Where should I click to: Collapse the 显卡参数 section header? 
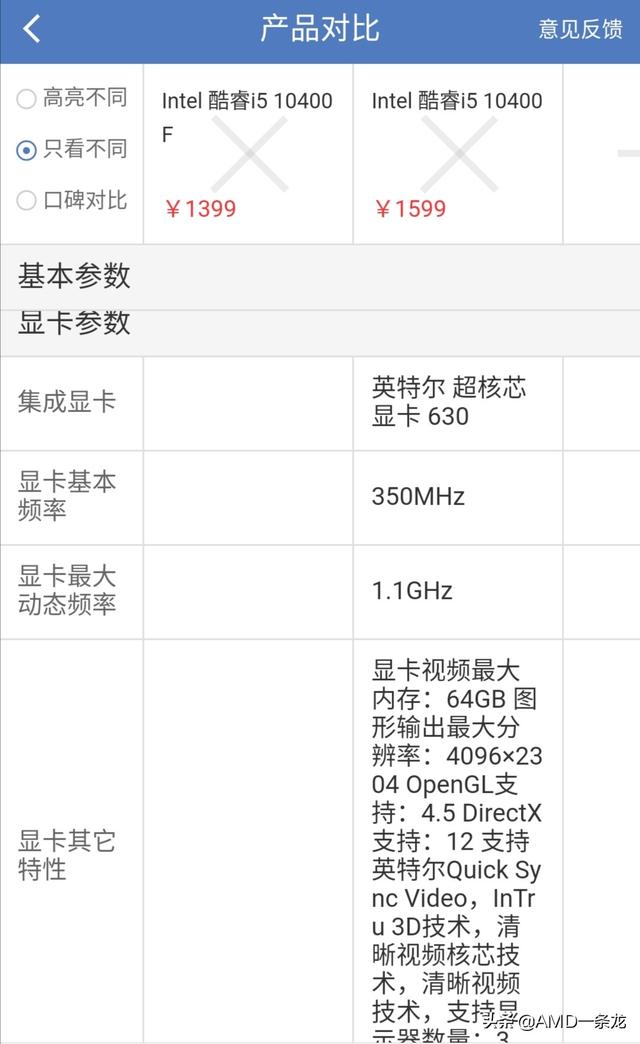(320, 333)
